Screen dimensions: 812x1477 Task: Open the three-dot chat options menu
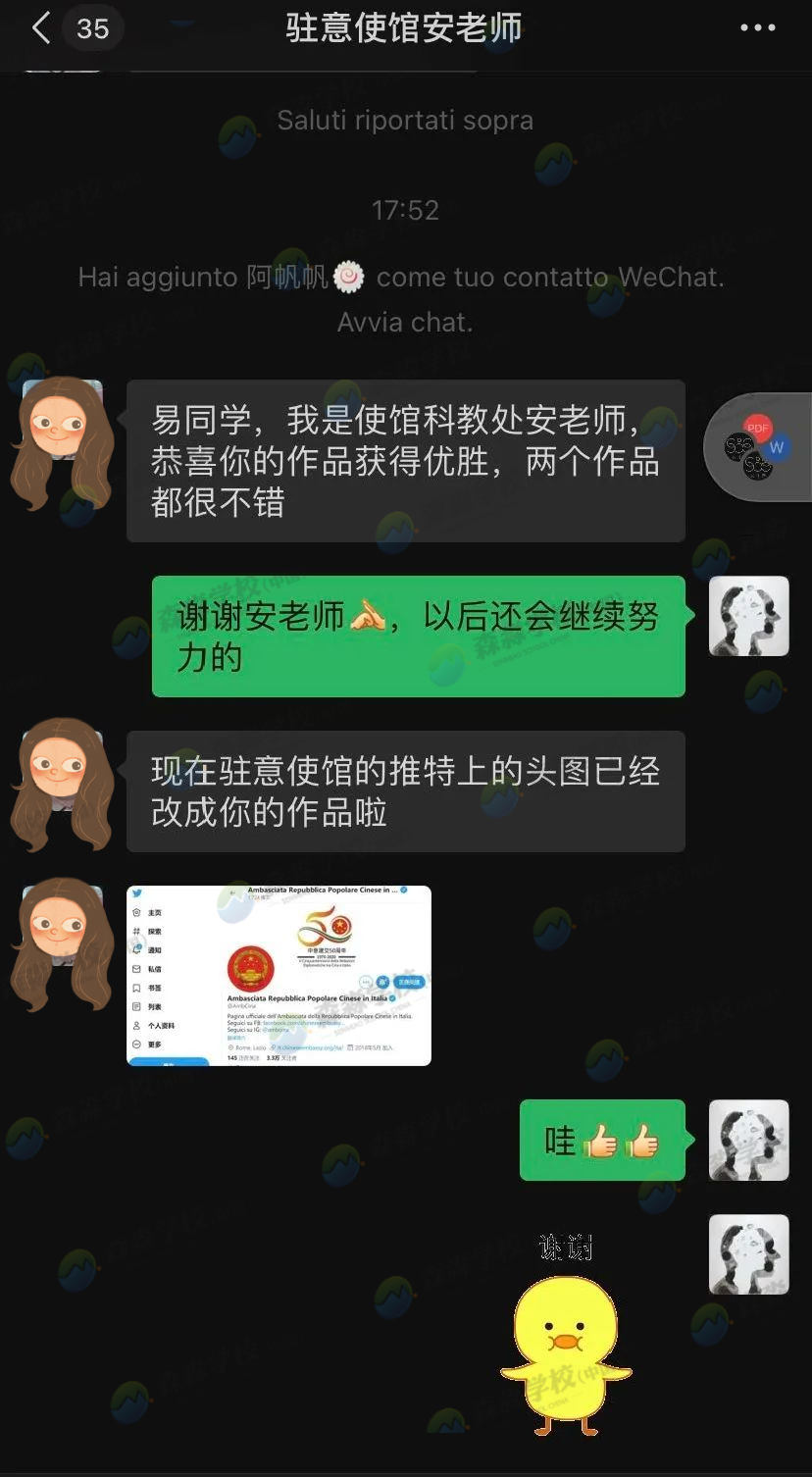[757, 28]
